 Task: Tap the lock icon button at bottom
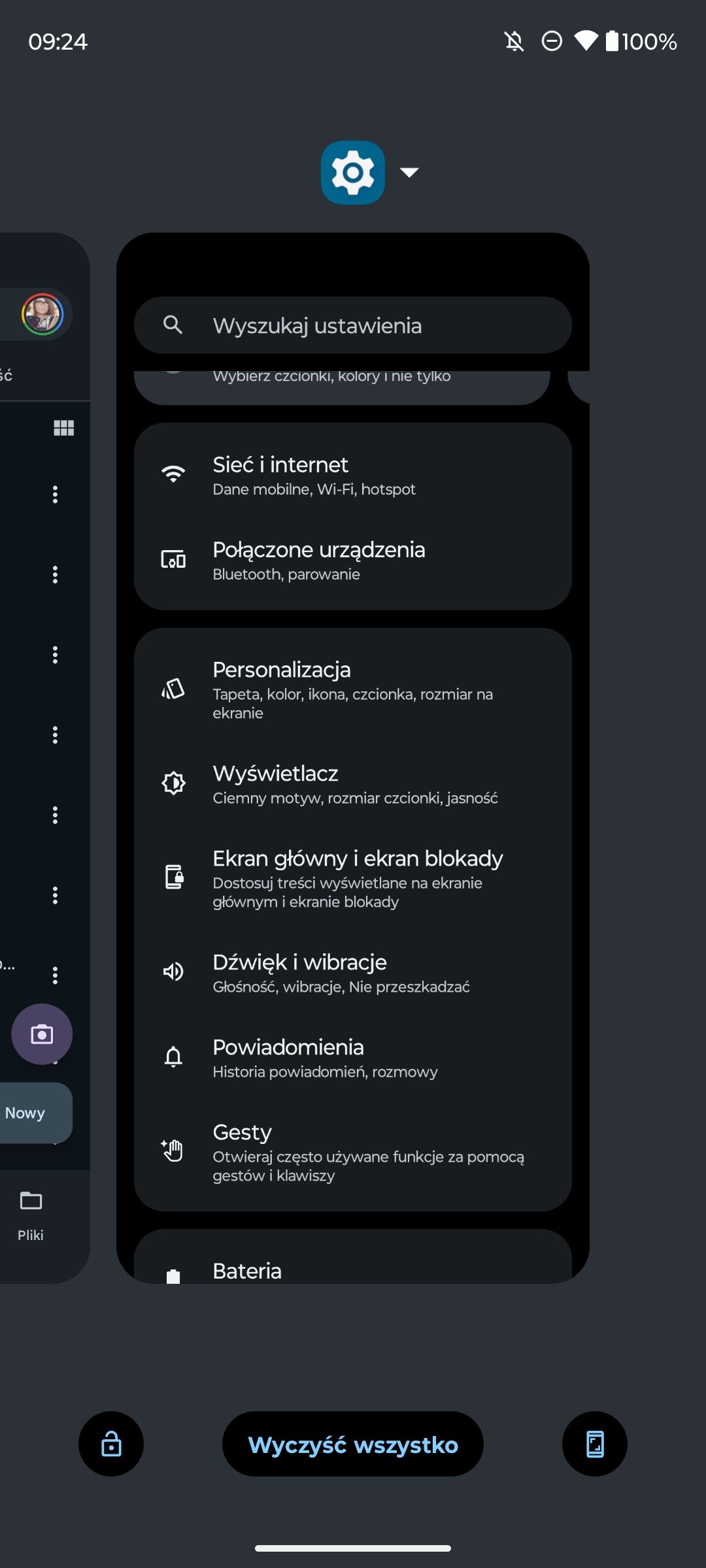(x=111, y=1445)
